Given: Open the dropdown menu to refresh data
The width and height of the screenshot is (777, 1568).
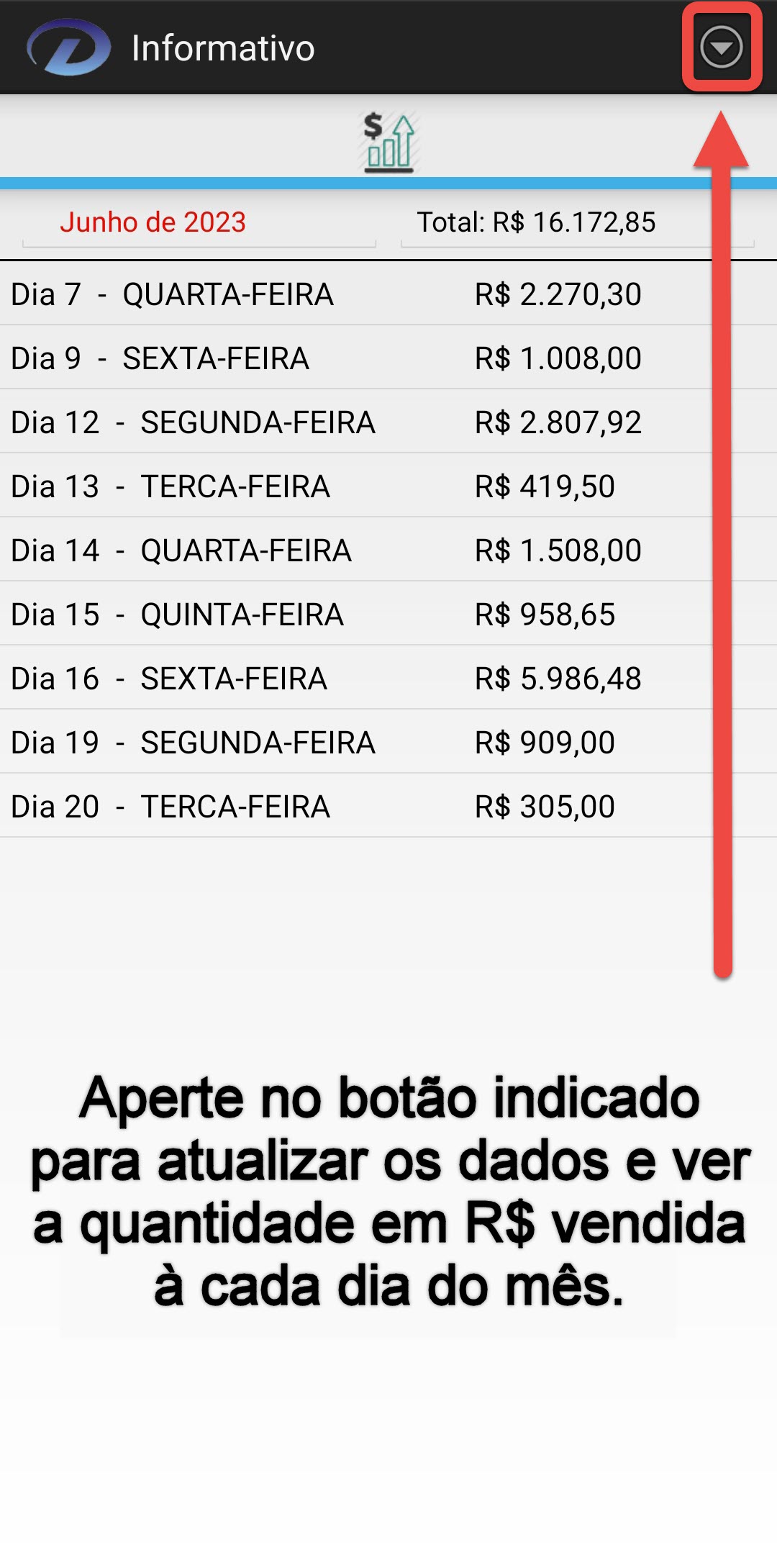Looking at the screenshot, I should (x=721, y=47).
